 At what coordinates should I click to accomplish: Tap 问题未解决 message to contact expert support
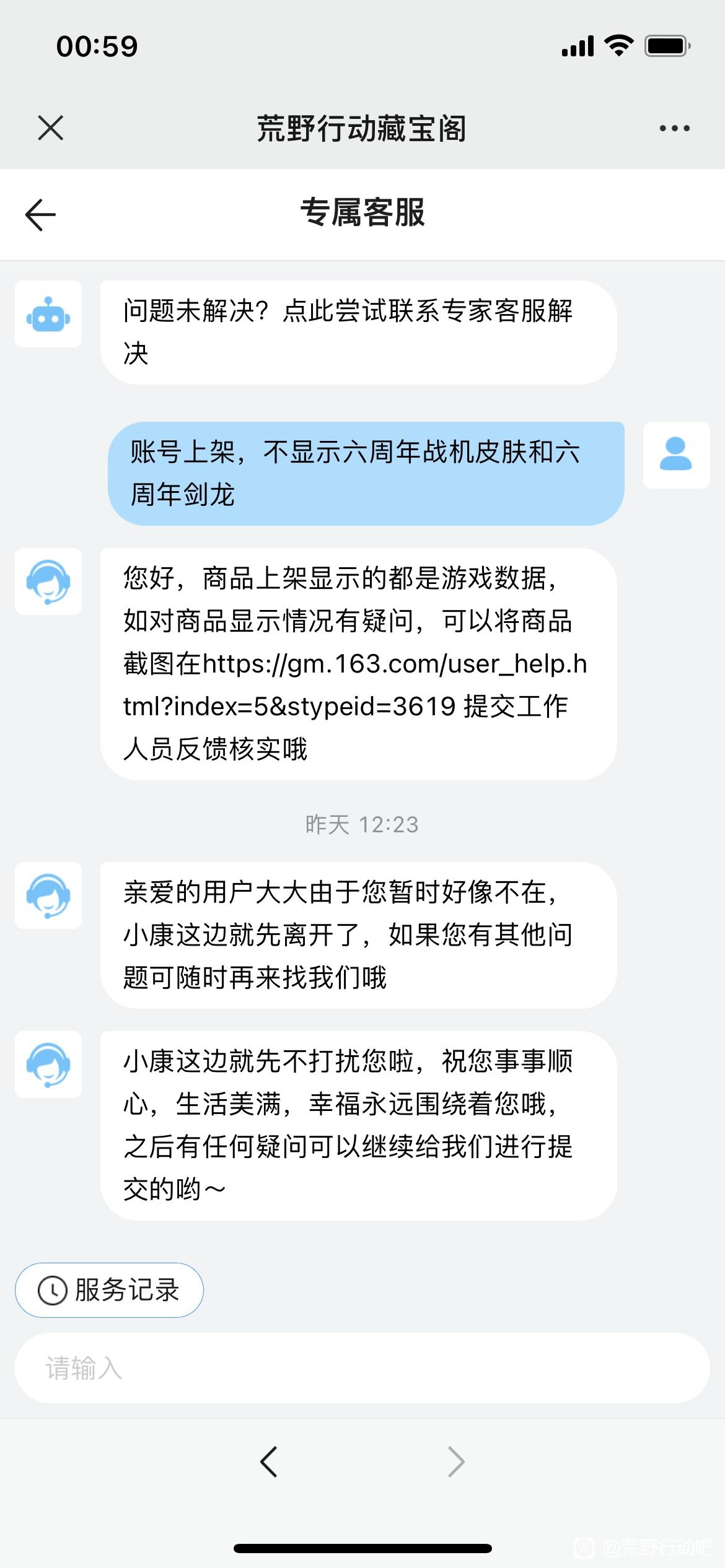click(358, 332)
